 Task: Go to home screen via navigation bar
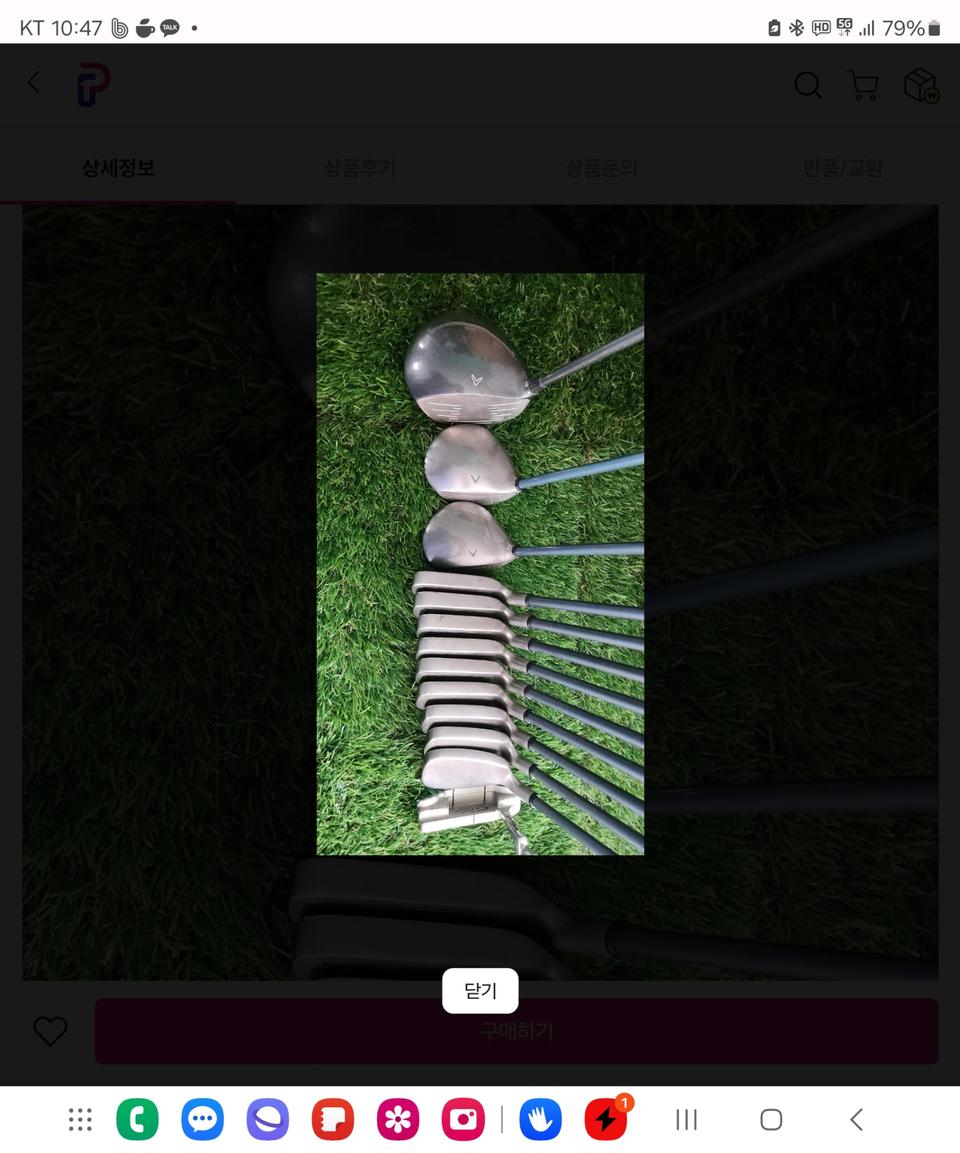tap(771, 1119)
